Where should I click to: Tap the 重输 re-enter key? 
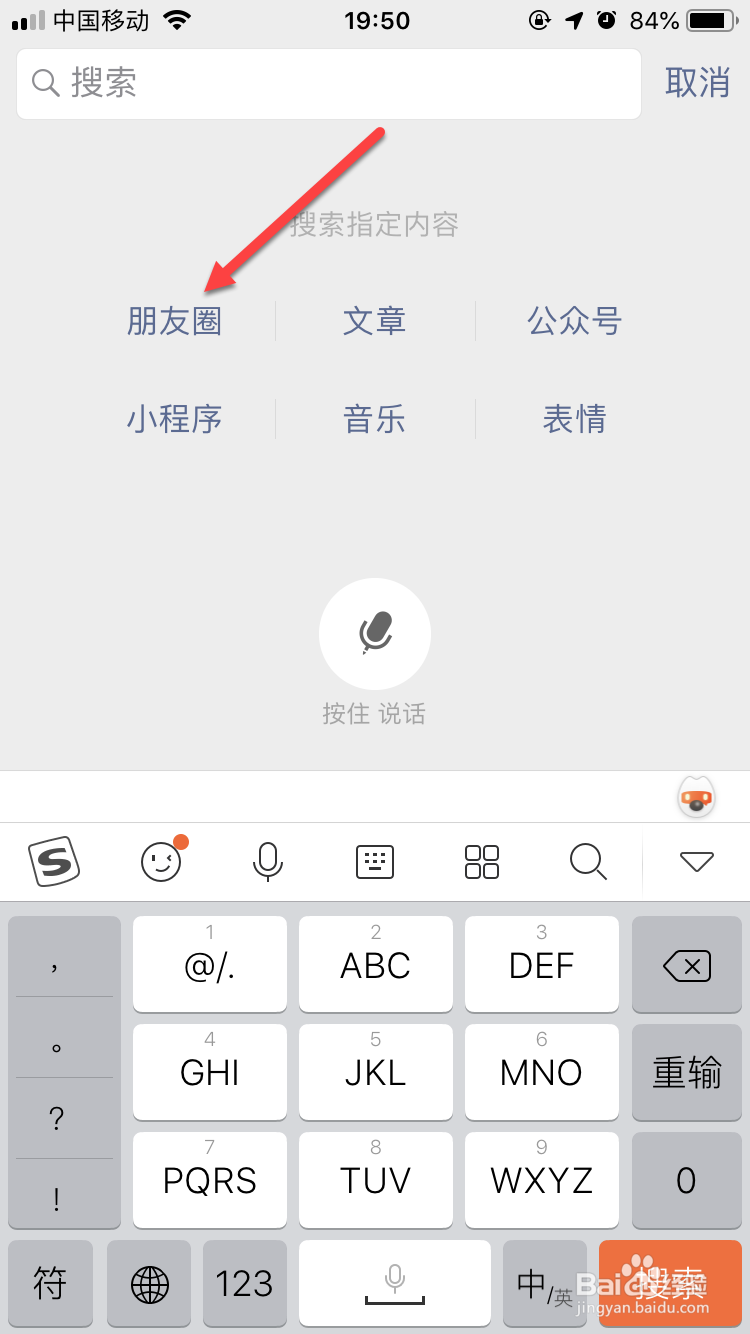[686, 1073]
